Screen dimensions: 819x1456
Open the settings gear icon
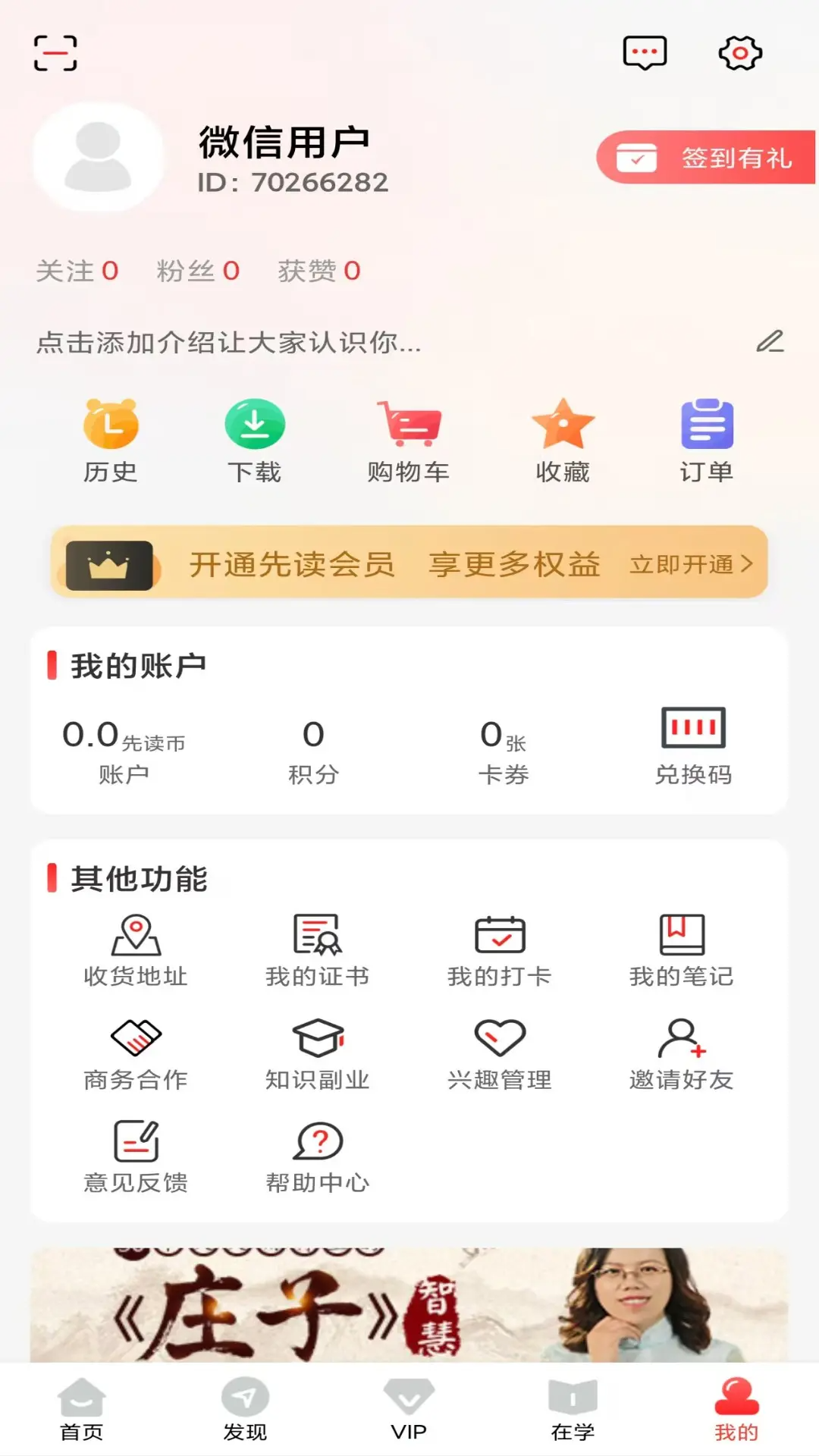pos(738,53)
